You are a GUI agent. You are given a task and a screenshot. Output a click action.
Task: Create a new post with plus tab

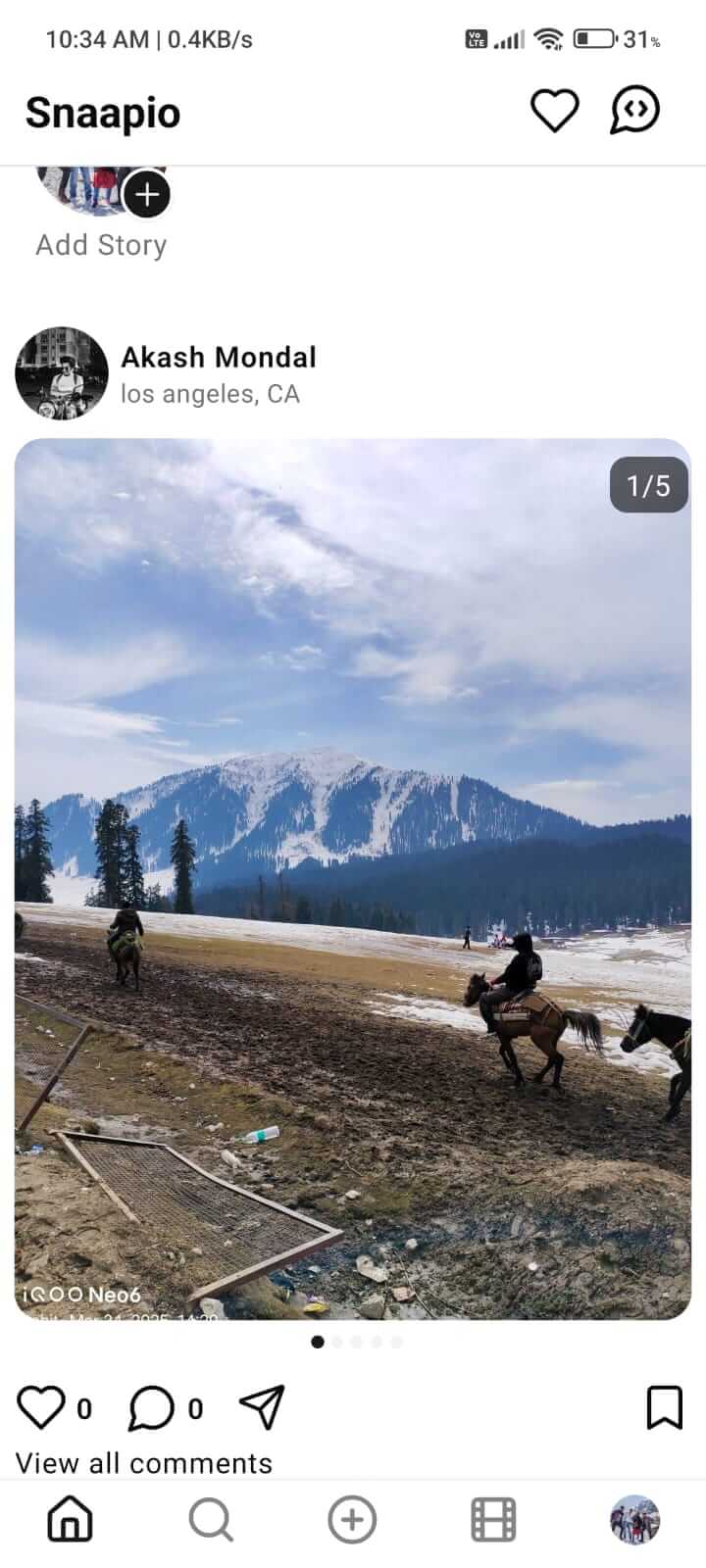[352, 1521]
